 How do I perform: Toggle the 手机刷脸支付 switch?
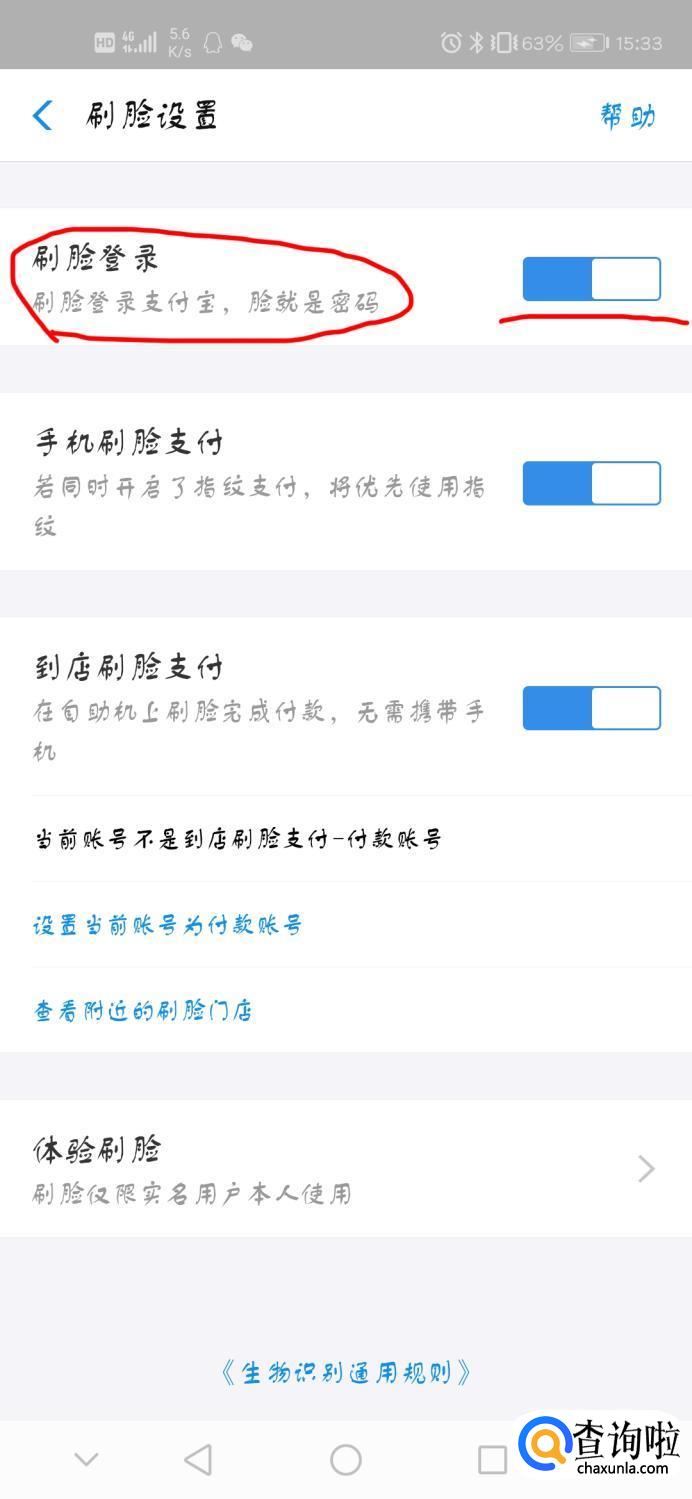591,483
